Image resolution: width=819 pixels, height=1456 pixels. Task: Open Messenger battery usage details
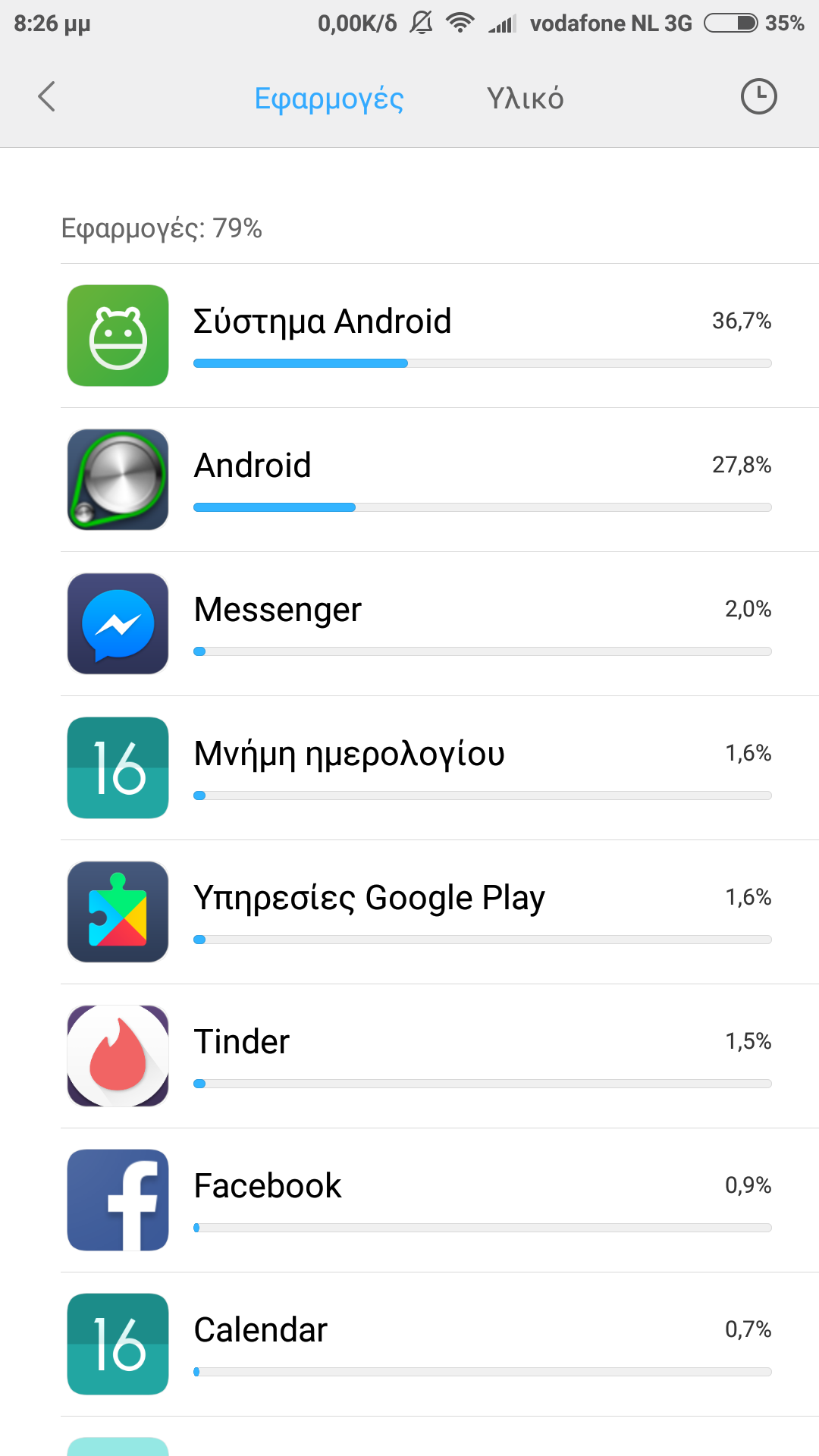(440, 624)
